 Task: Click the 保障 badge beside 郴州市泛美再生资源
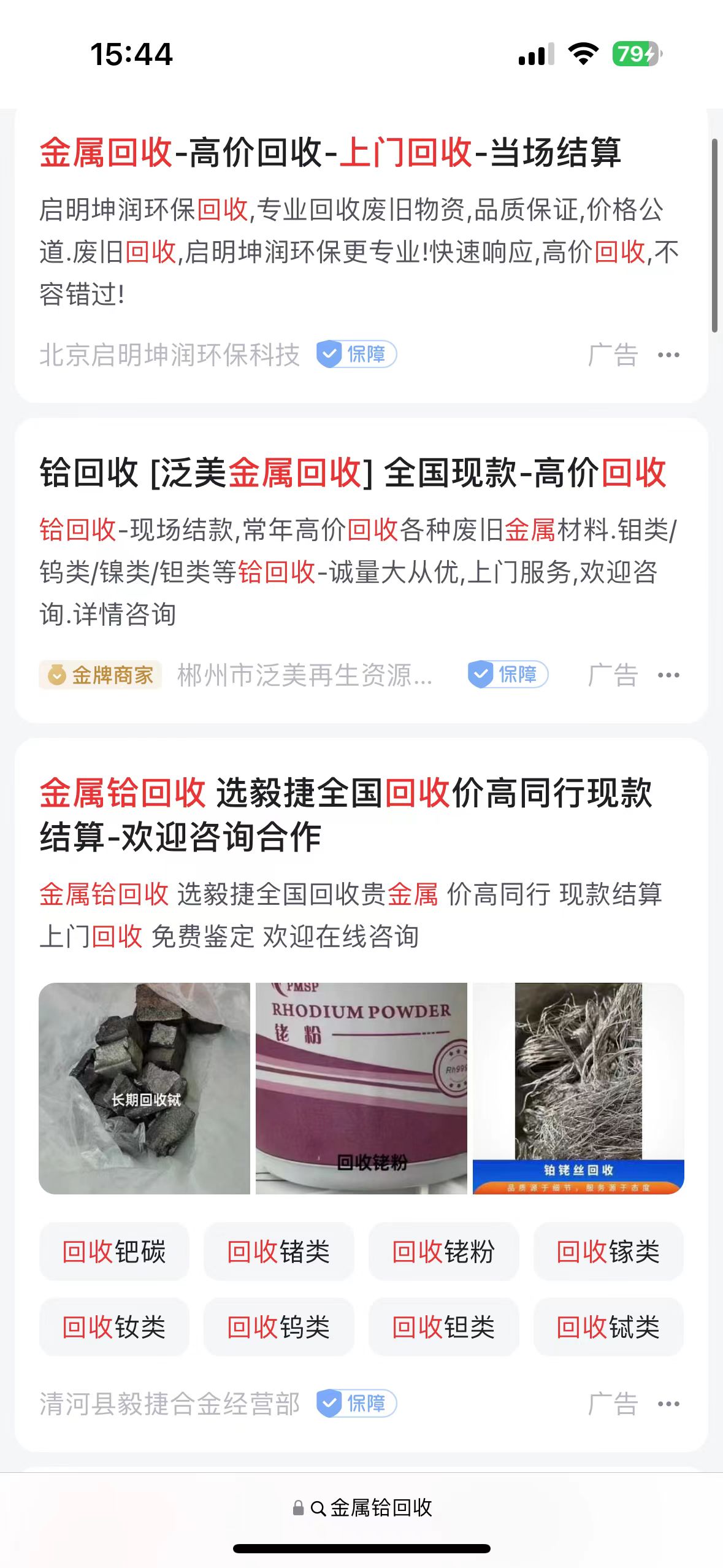(x=507, y=675)
